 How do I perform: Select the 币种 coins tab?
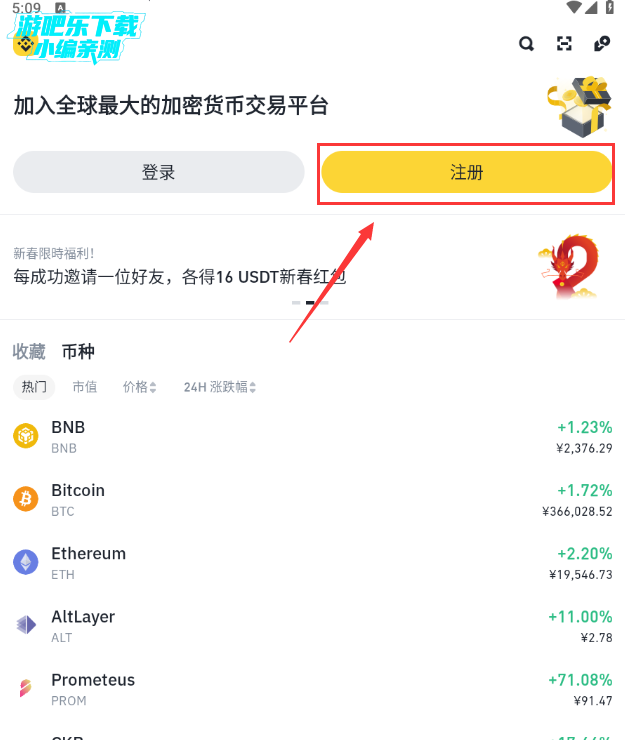[x=78, y=351]
